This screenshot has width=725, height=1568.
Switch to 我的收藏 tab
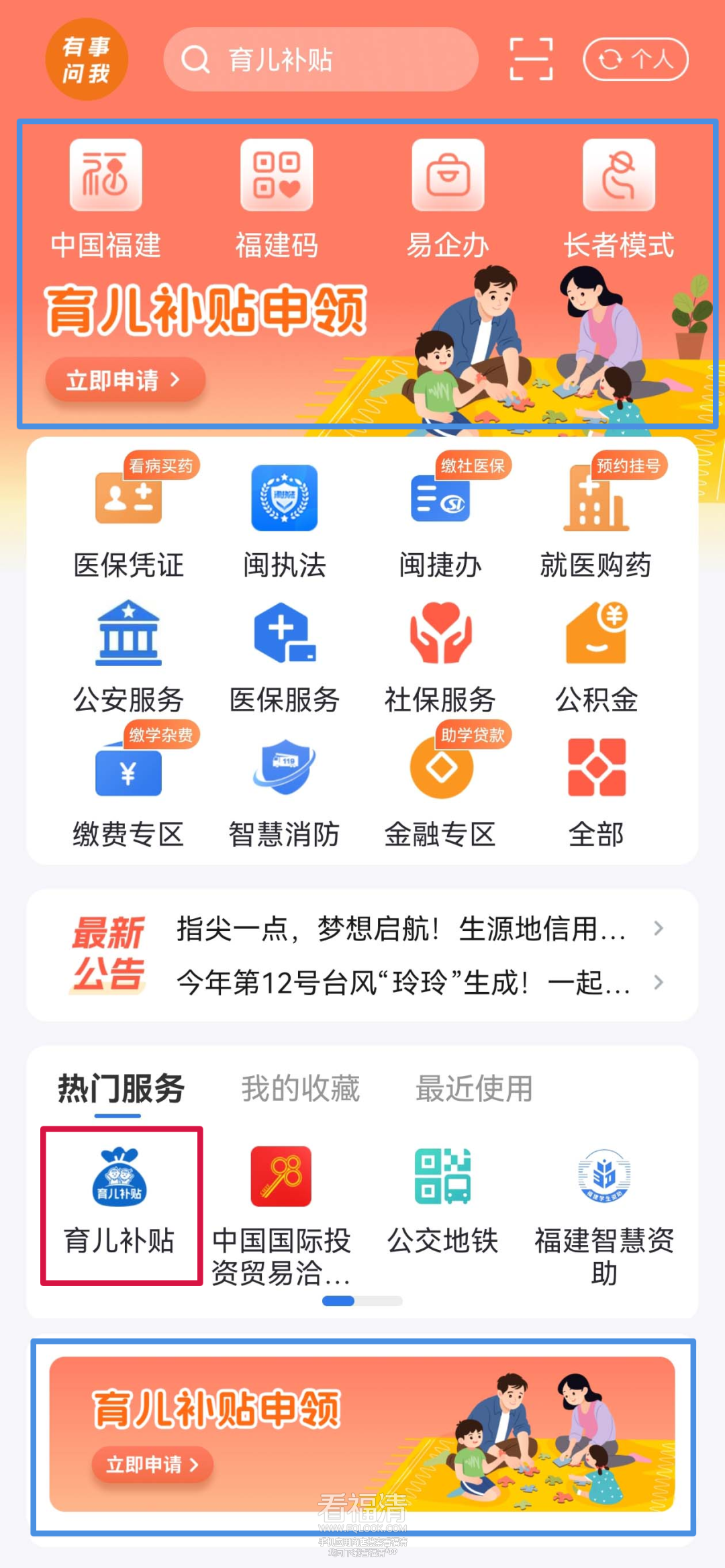click(300, 1088)
